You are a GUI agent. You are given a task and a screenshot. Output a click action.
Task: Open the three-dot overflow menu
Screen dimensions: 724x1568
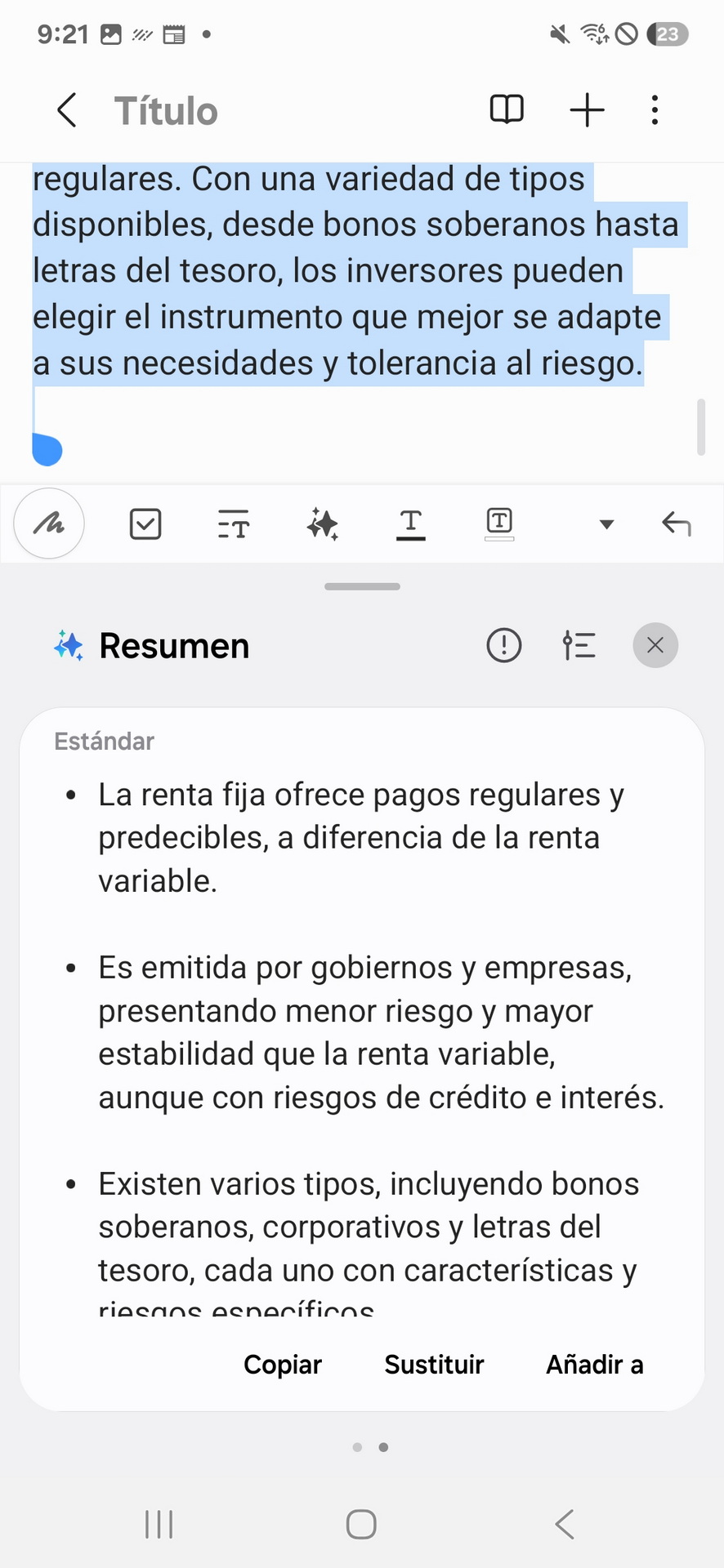(x=655, y=109)
